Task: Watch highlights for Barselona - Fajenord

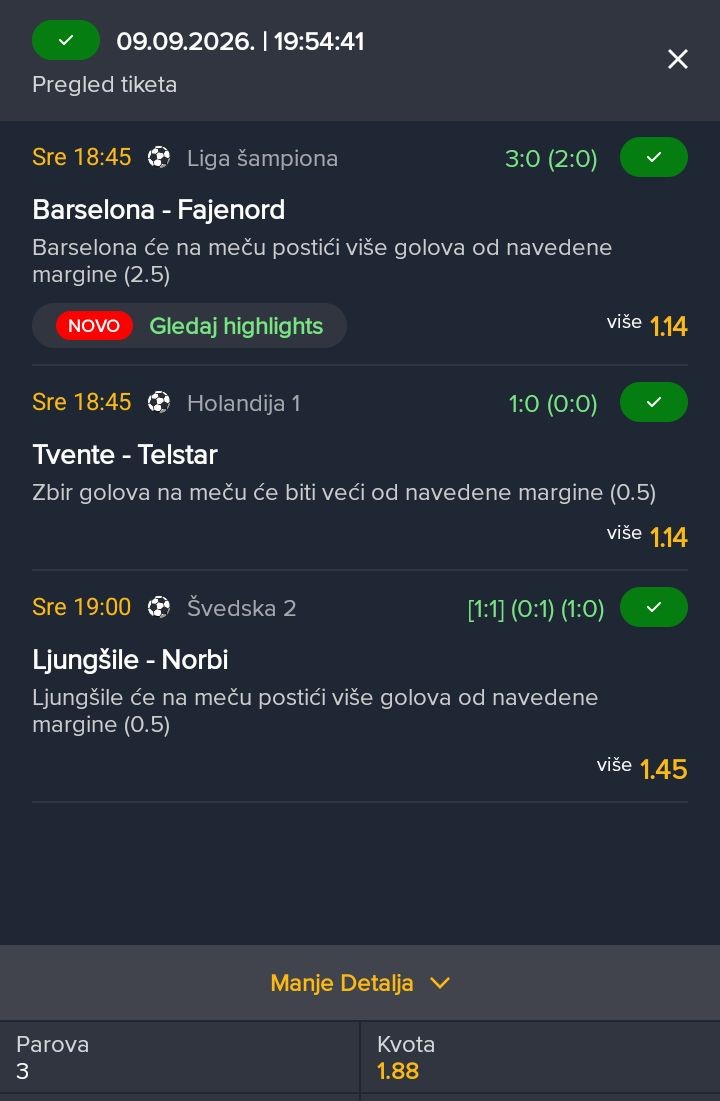Action: [x=190, y=326]
